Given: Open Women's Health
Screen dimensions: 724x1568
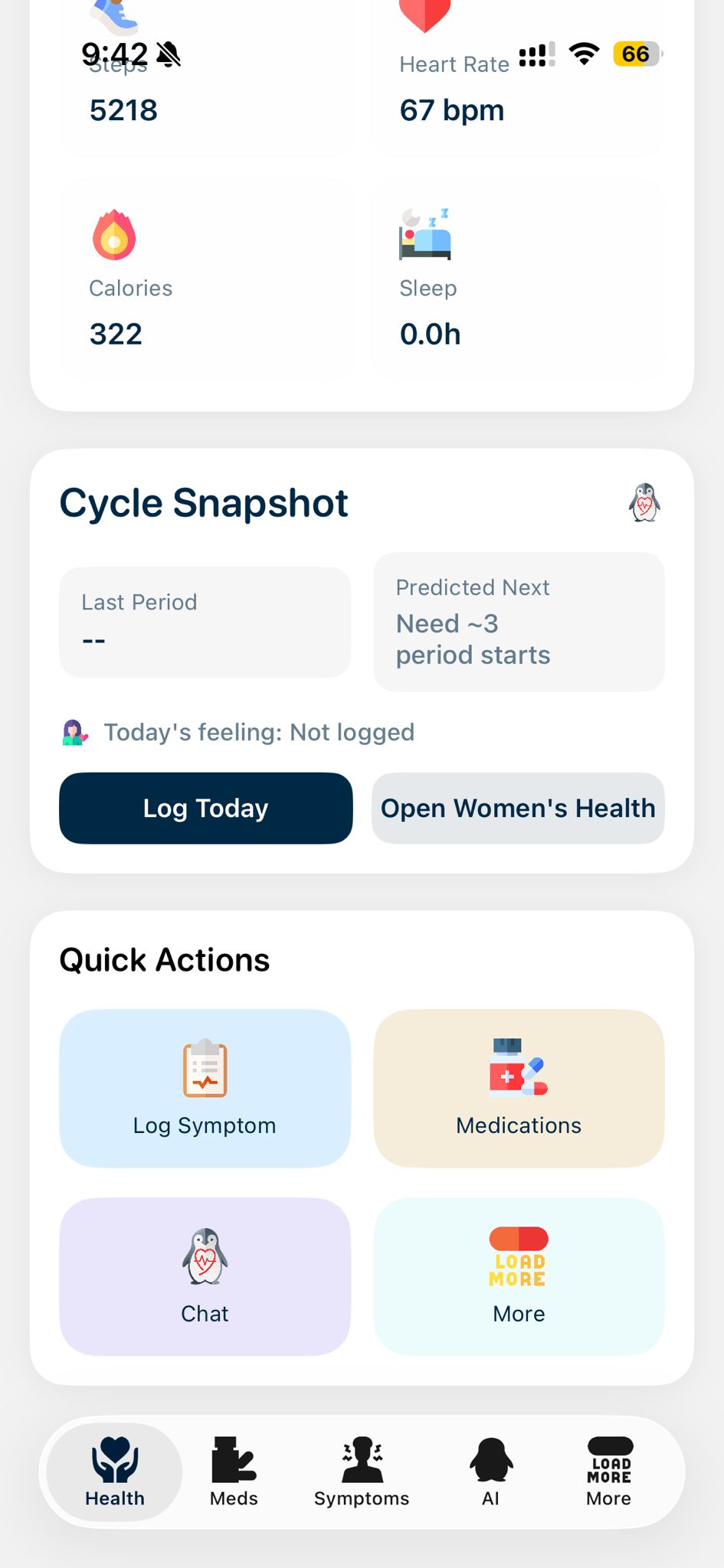Looking at the screenshot, I should coord(518,808).
